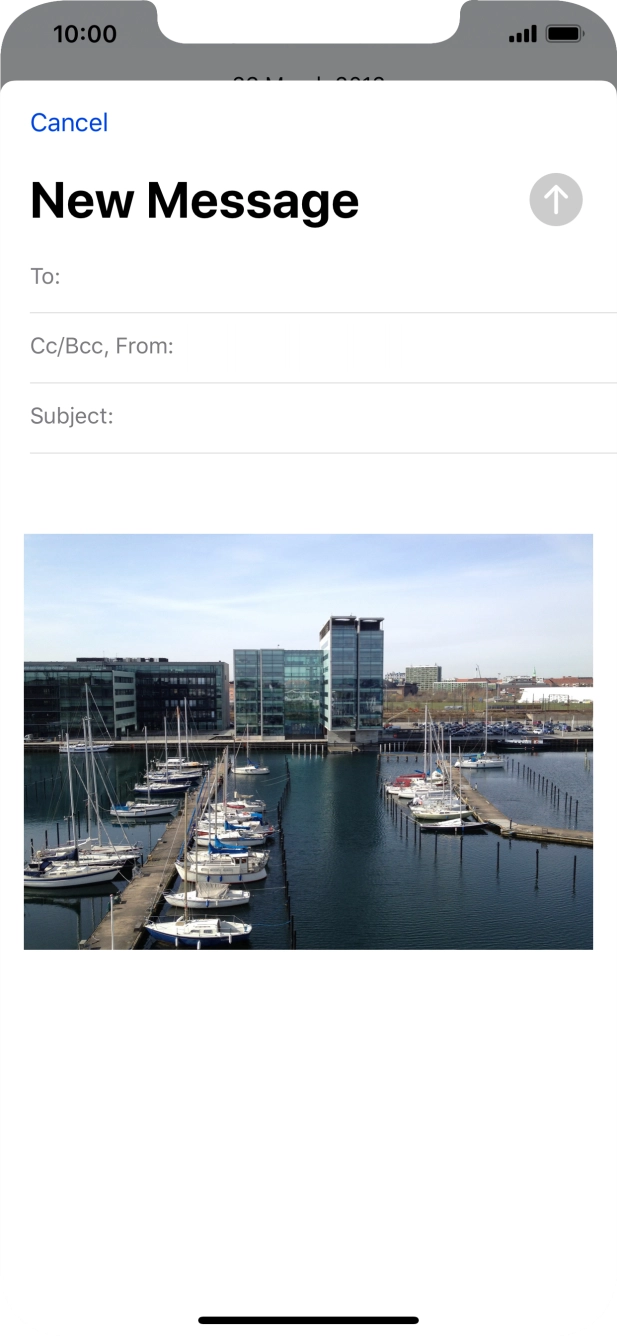Screen dimensions: 617x1336
Task: Select the To recipient field
Action: coord(323,277)
